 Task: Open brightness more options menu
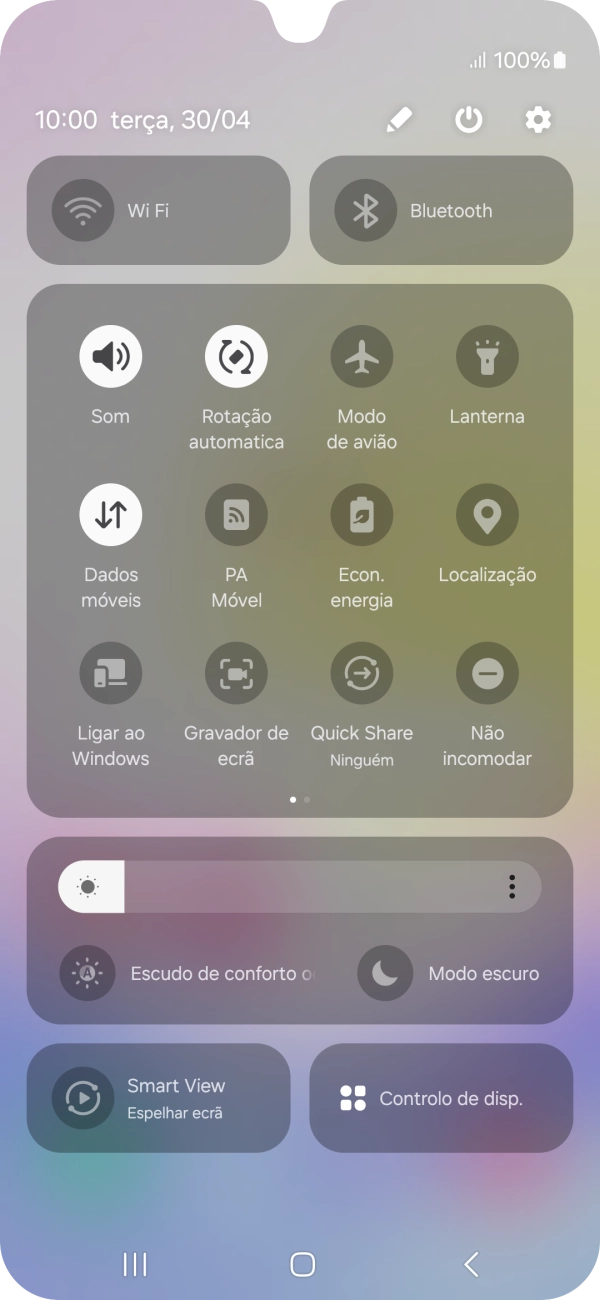tap(512, 887)
